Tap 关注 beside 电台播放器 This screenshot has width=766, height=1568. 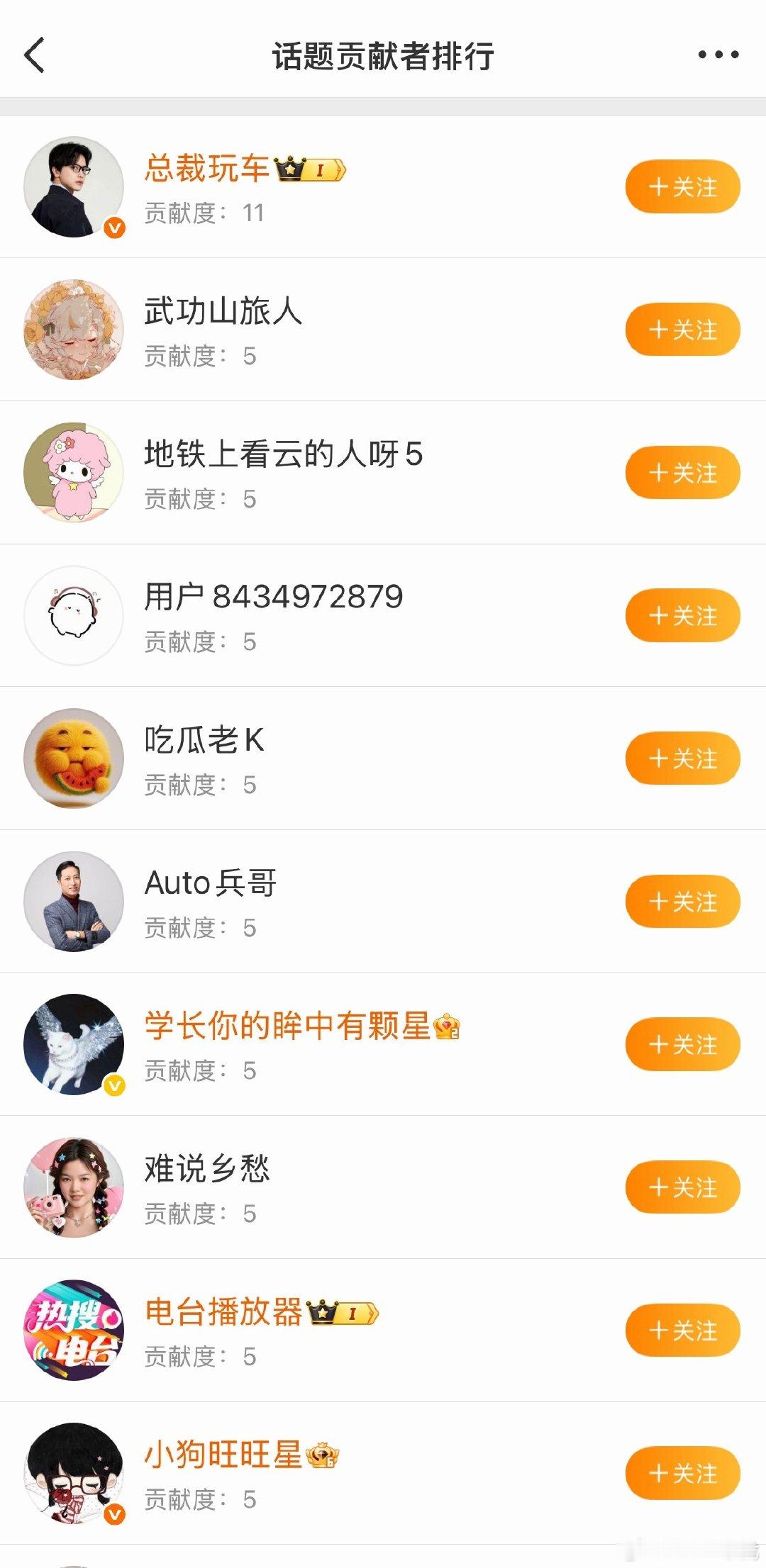(x=683, y=1331)
